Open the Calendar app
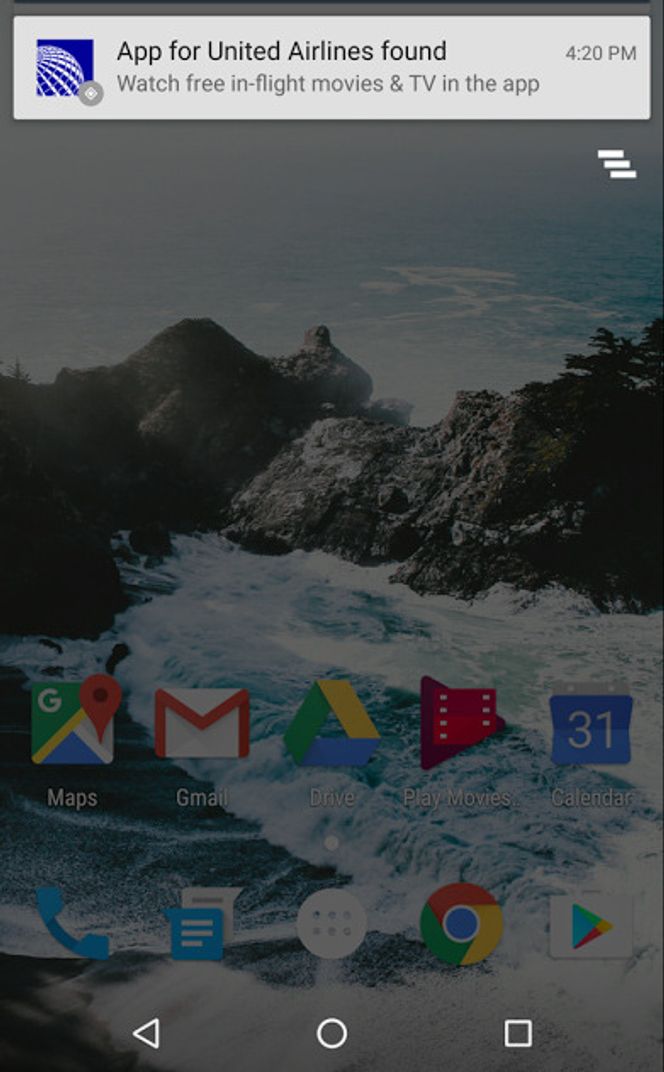Viewport: 664px width, 1072px height. tap(590, 727)
